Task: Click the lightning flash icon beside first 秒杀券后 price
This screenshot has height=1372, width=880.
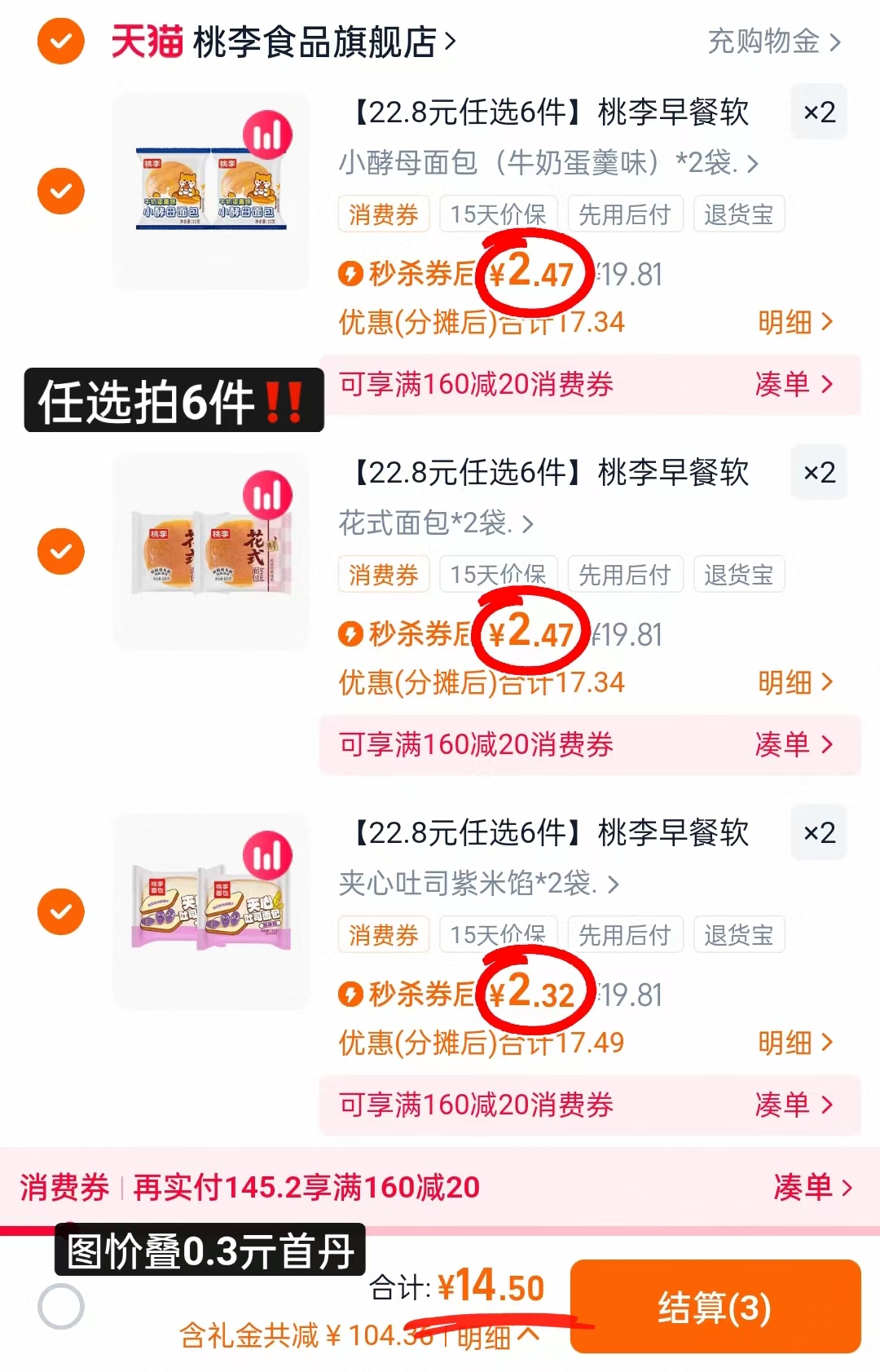Action: point(352,275)
